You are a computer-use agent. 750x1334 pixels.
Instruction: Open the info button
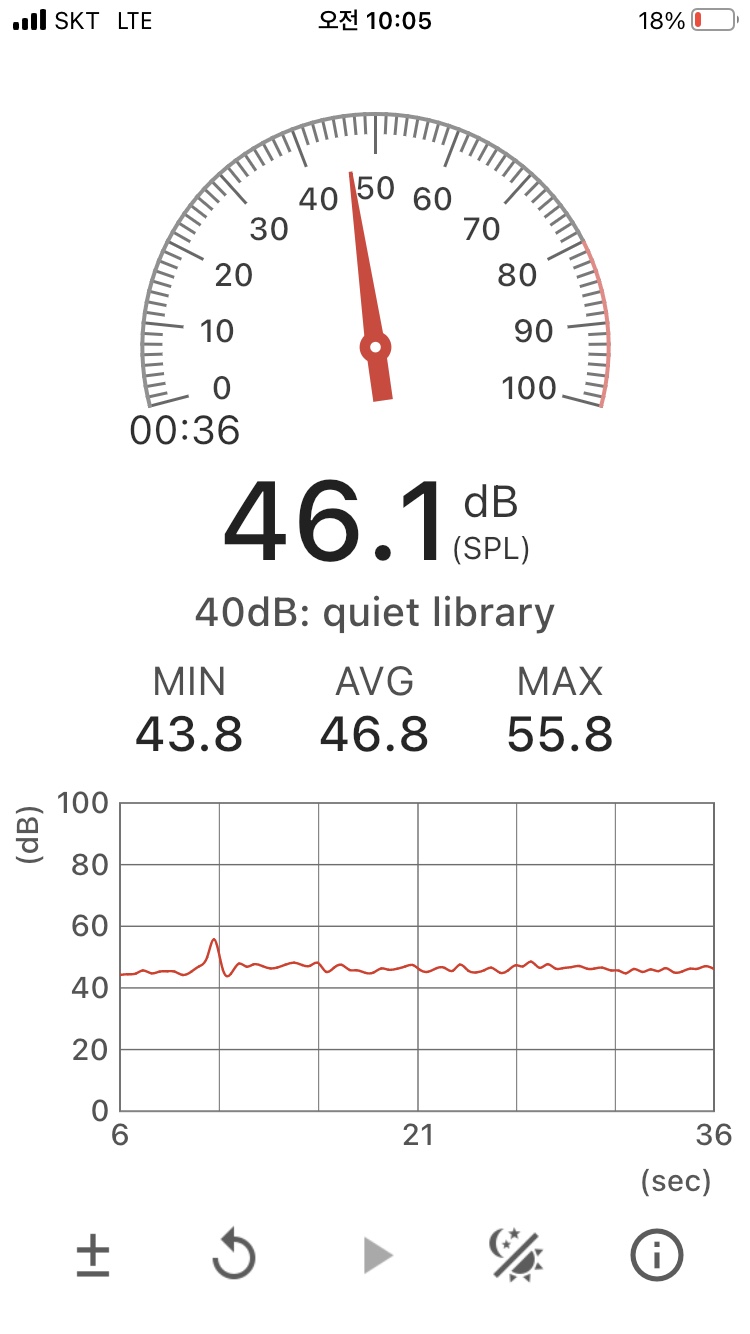click(657, 1255)
